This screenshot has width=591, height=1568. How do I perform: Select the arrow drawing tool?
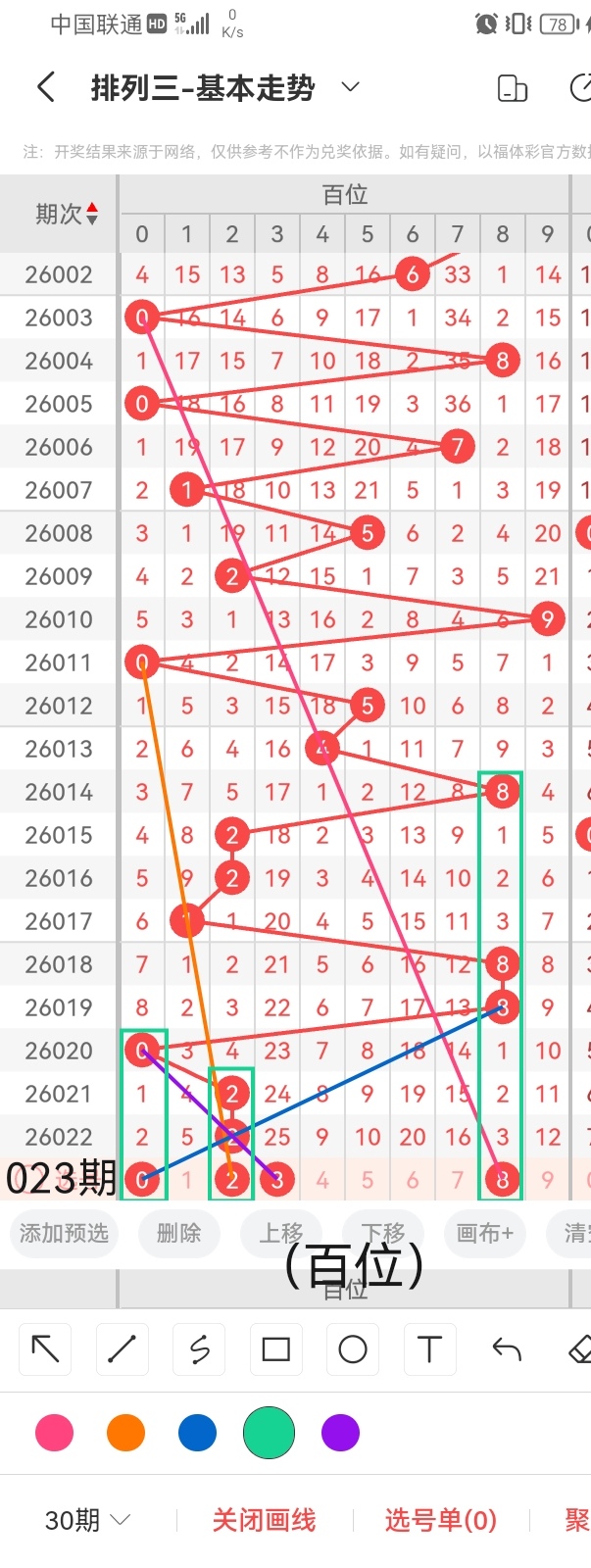(x=45, y=1349)
